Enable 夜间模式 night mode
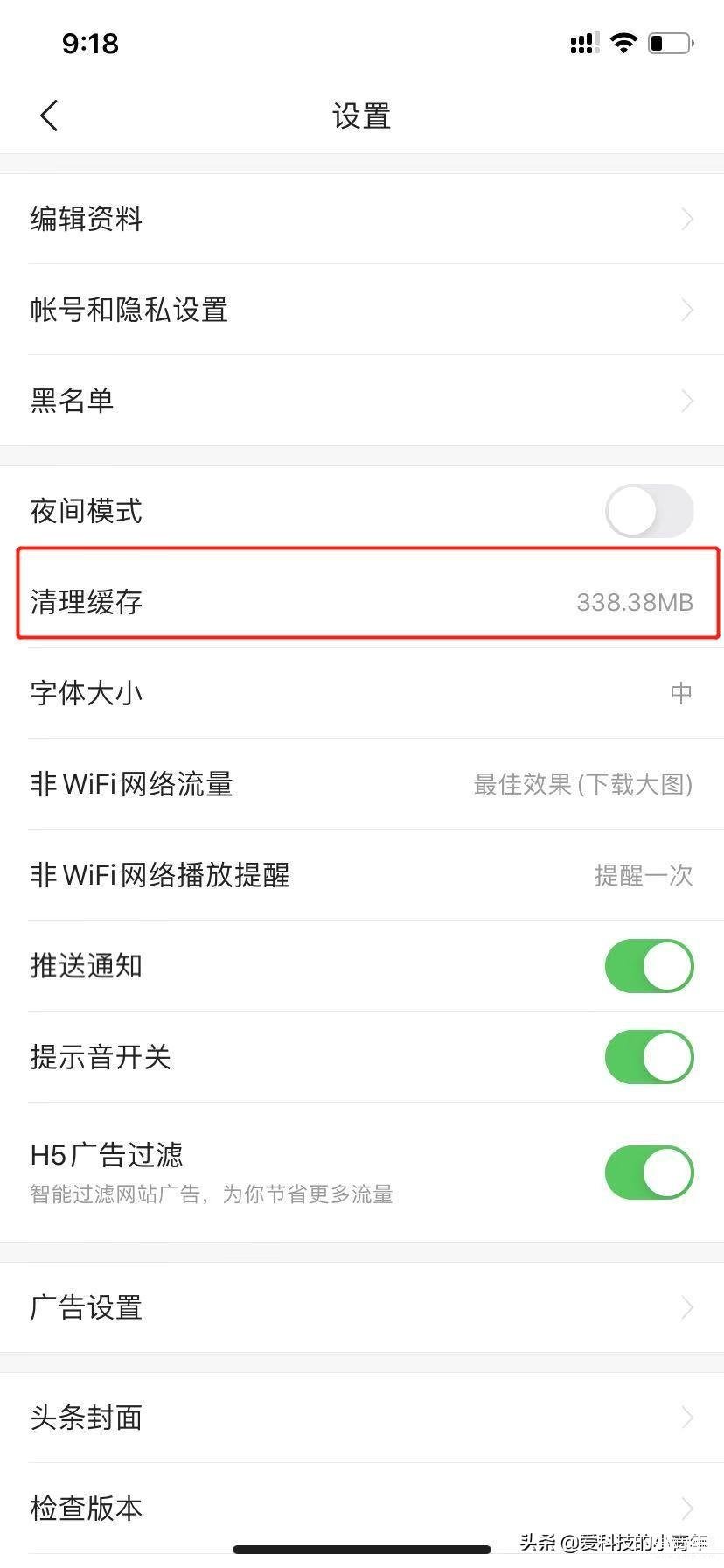 [649, 511]
